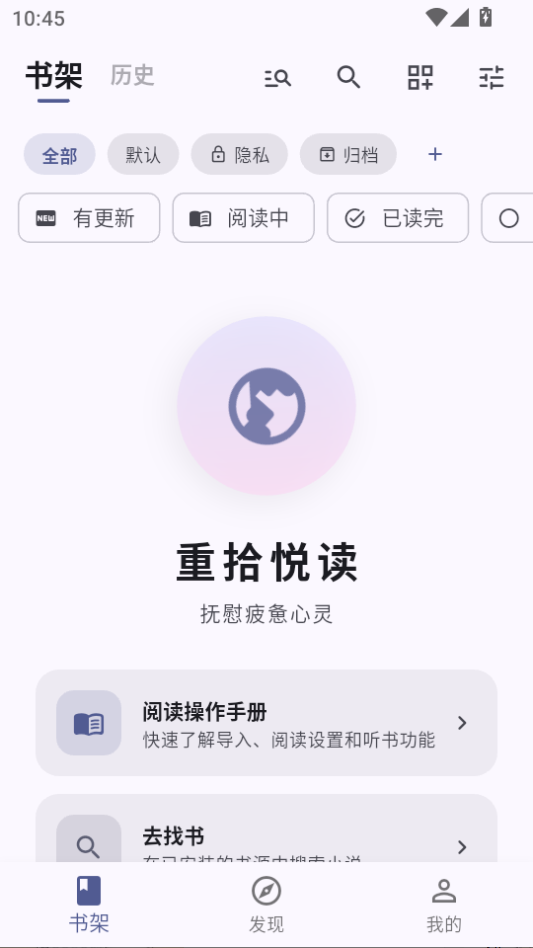This screenshot has height=948, width=533.
Task: Go to the 我的 bottom tab
Action: pyautogui.click(x=444, y=905)
